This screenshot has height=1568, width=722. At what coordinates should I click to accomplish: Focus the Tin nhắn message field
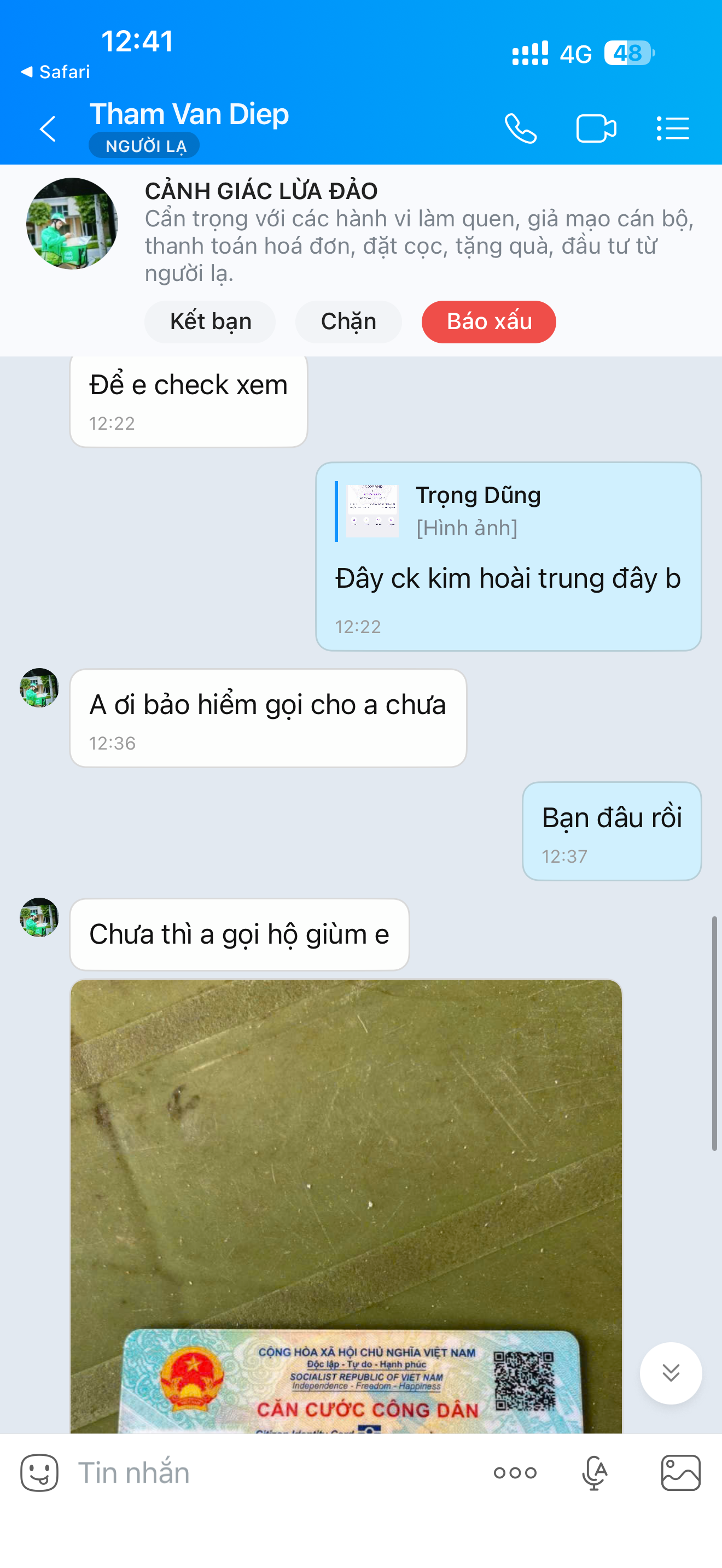[x=274, y=1472]
